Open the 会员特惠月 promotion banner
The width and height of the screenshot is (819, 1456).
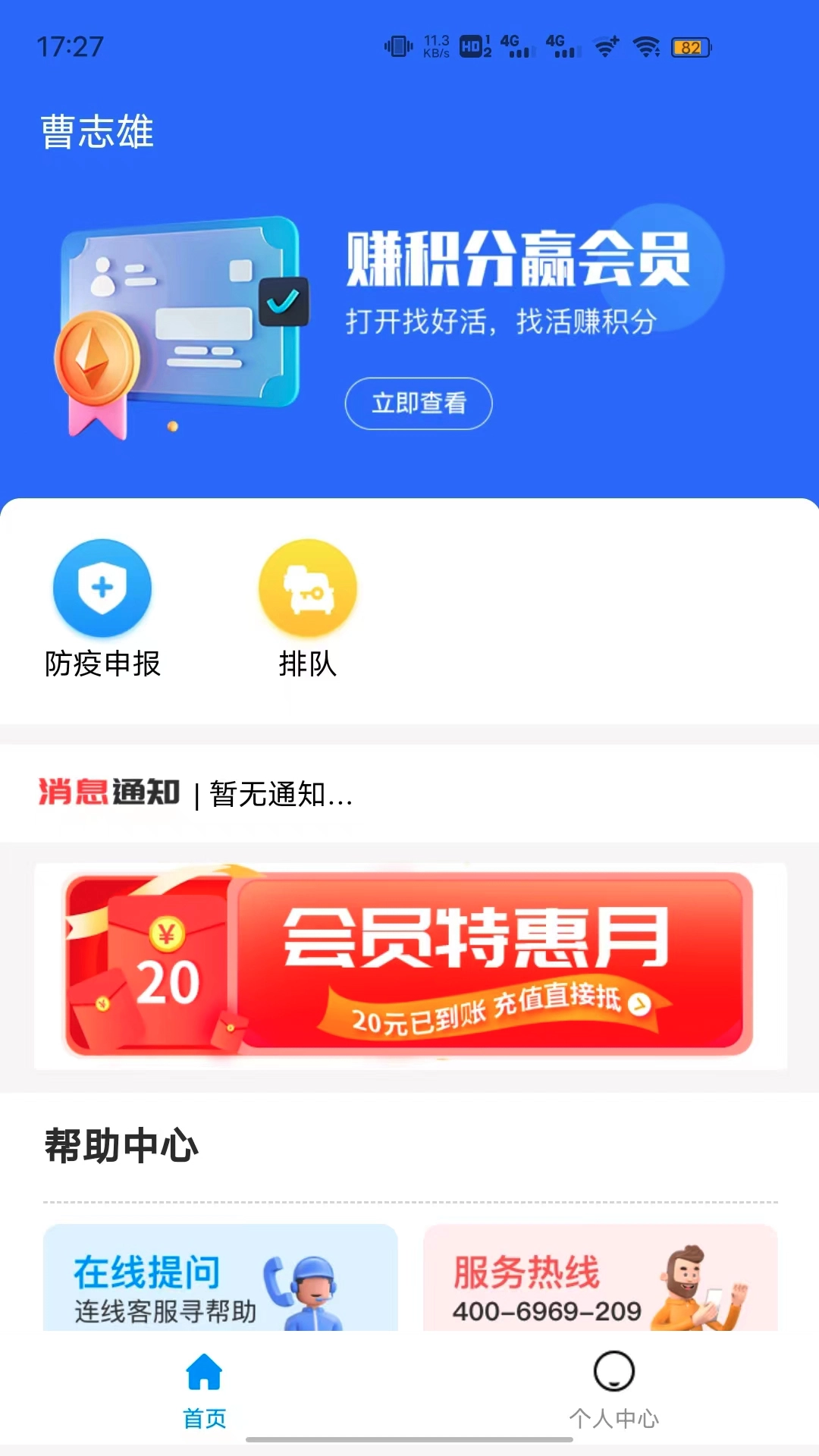tap(409, 965)
